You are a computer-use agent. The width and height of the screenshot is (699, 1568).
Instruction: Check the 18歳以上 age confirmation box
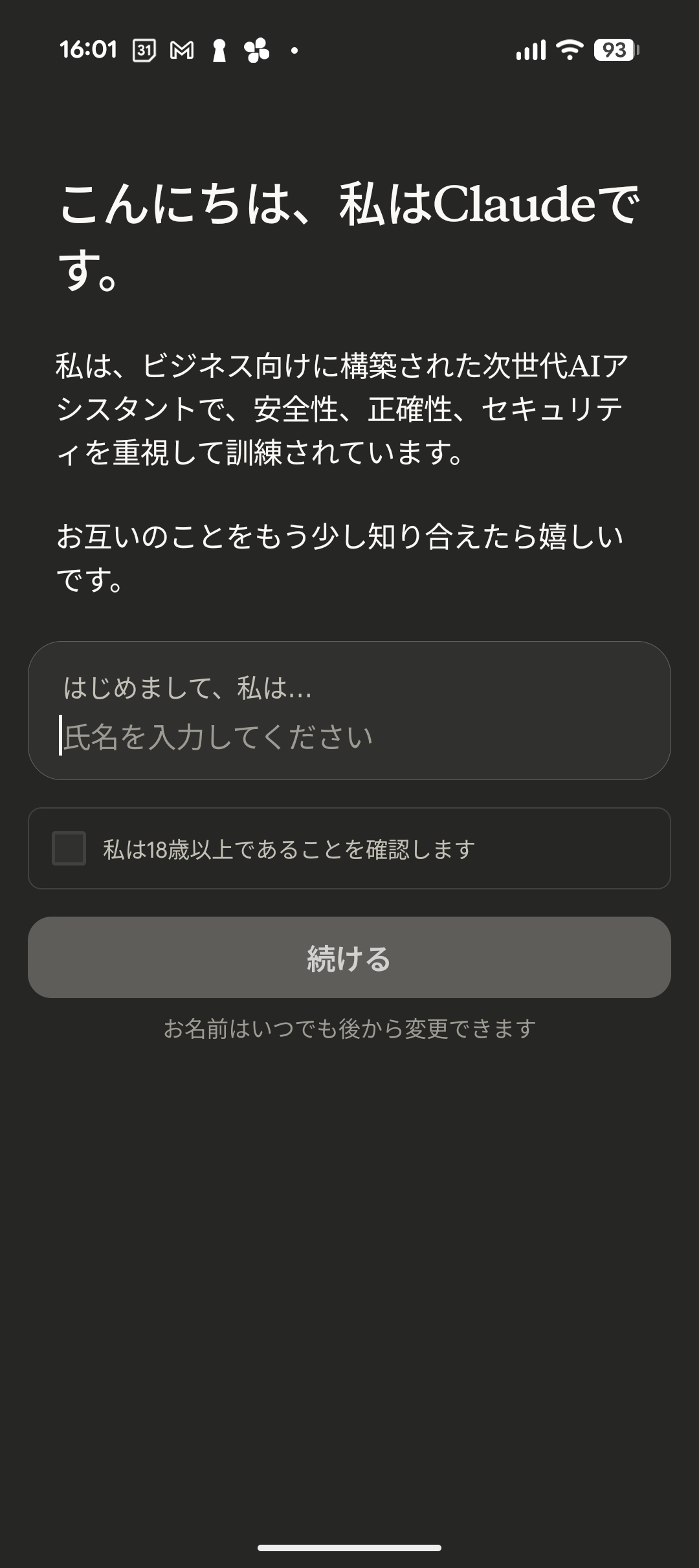click(69, 848)
